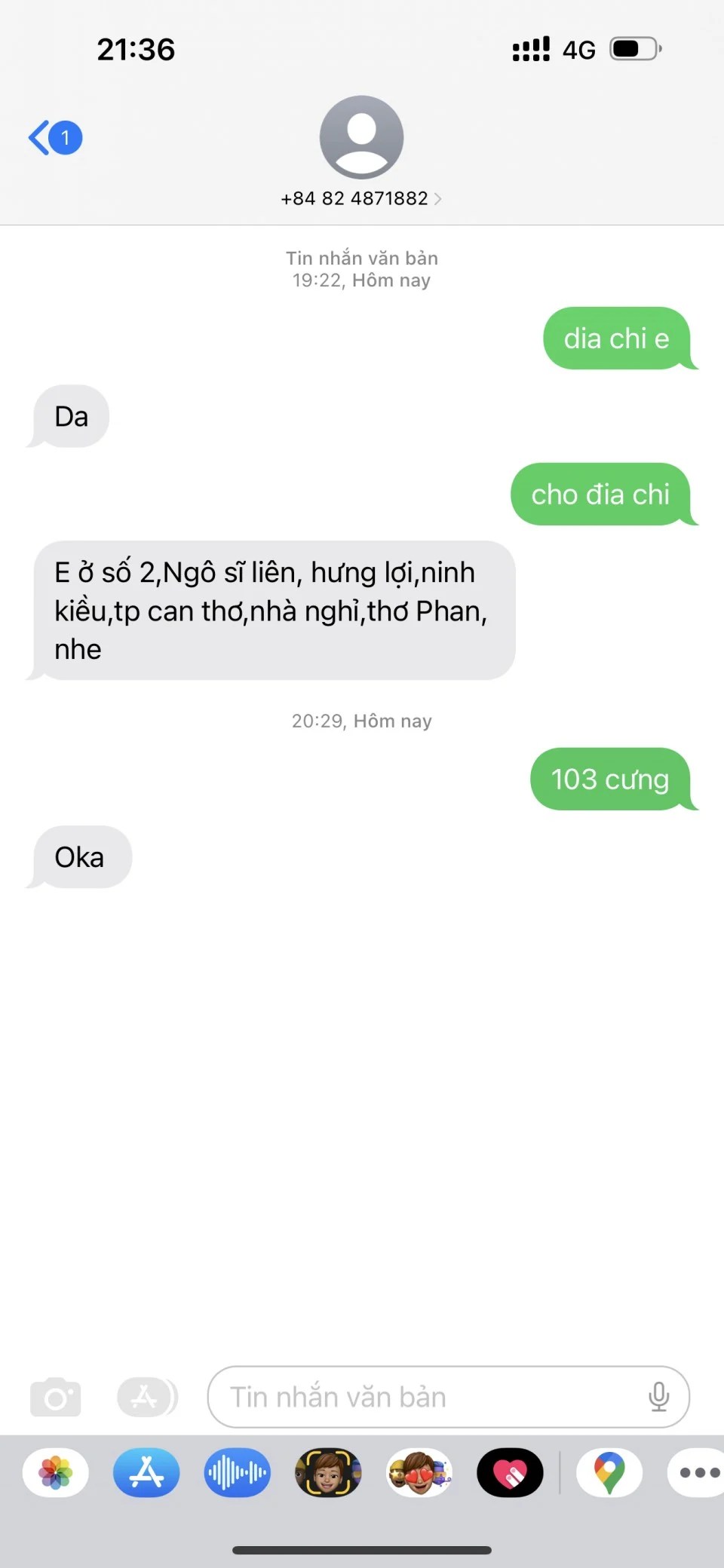Viewport: 724px width, 1568px height.
Task: Open the Memoji app in the drawer
Action: point(328,1472)
